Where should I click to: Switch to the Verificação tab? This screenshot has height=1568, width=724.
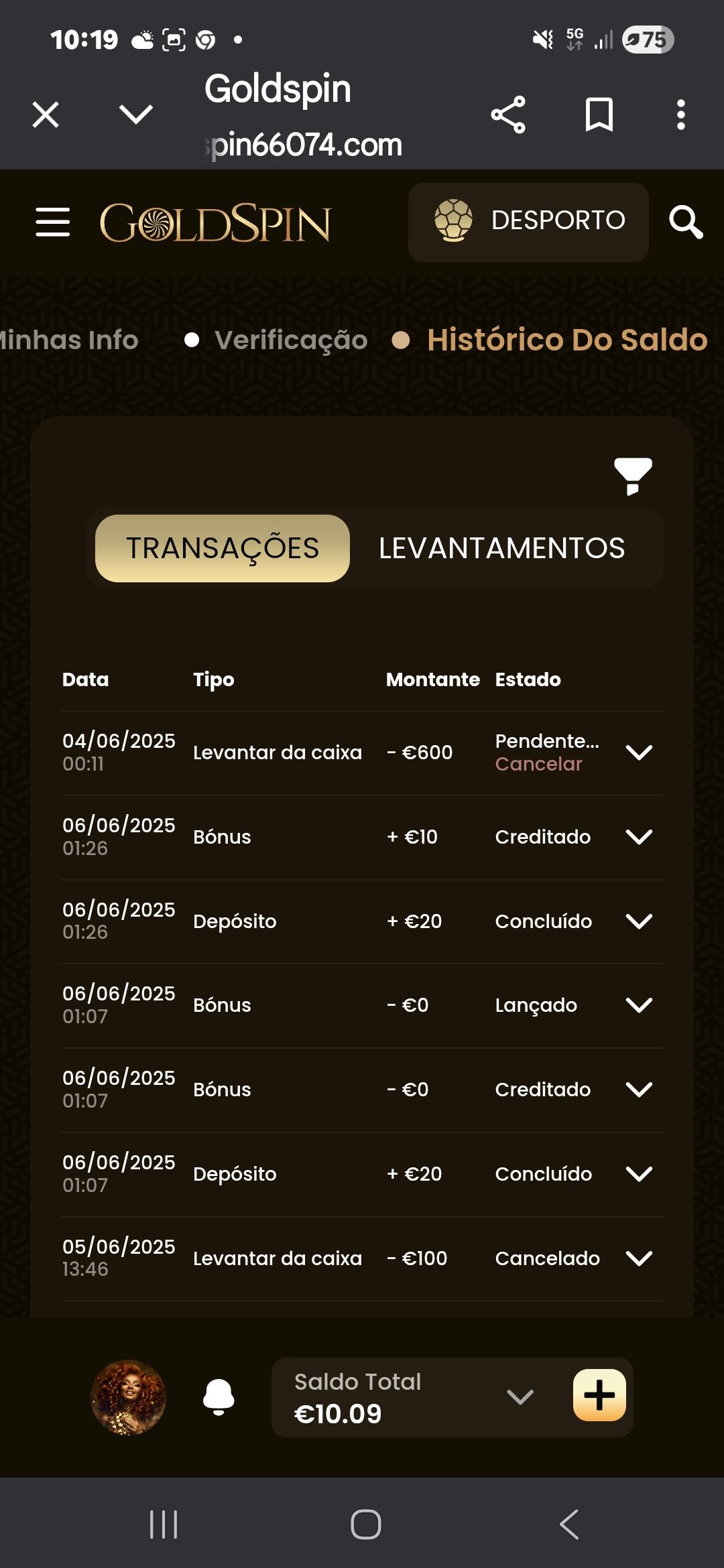(x=290, y=340)
